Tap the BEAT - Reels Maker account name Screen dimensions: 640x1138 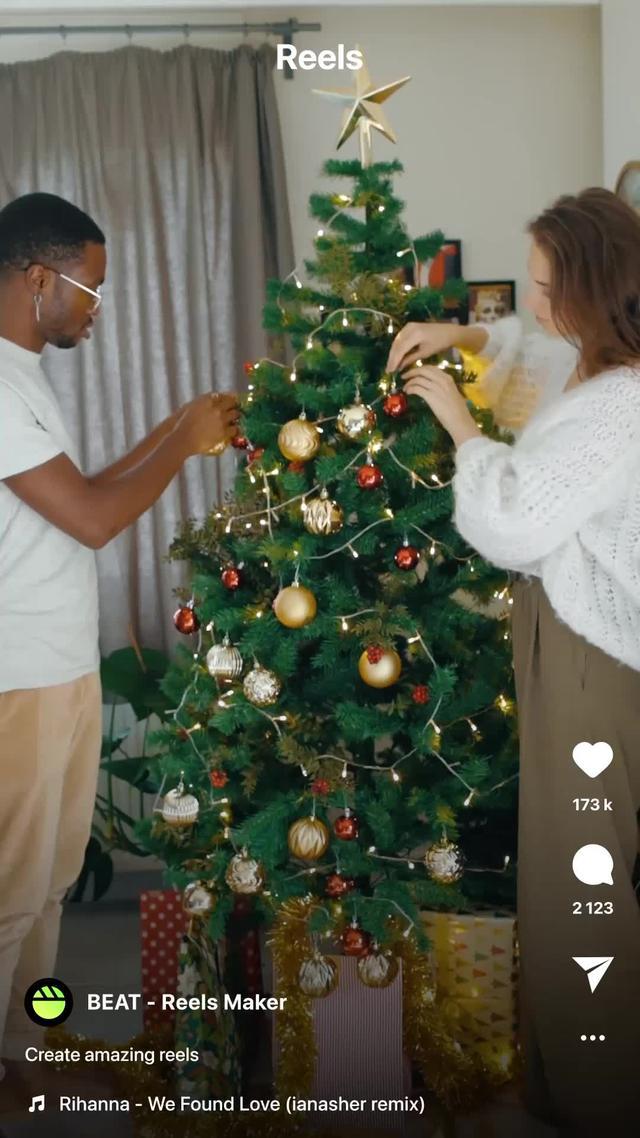(x=187, y=1002)
